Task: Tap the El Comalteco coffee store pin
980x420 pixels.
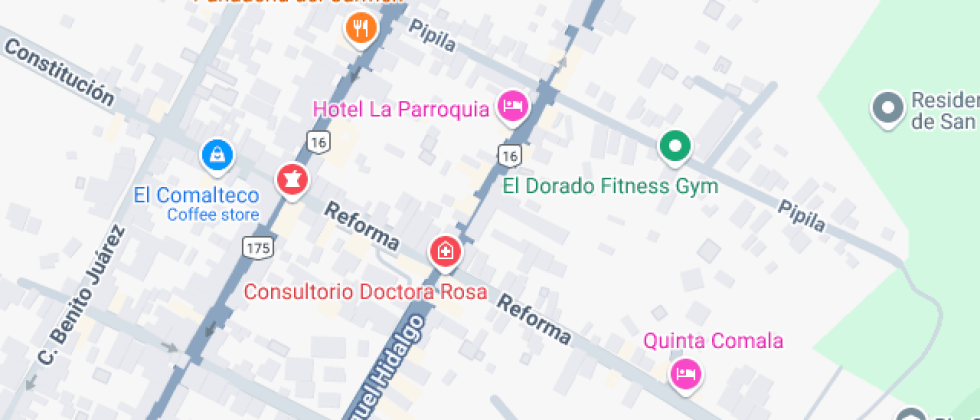Action: coord(217,155)
